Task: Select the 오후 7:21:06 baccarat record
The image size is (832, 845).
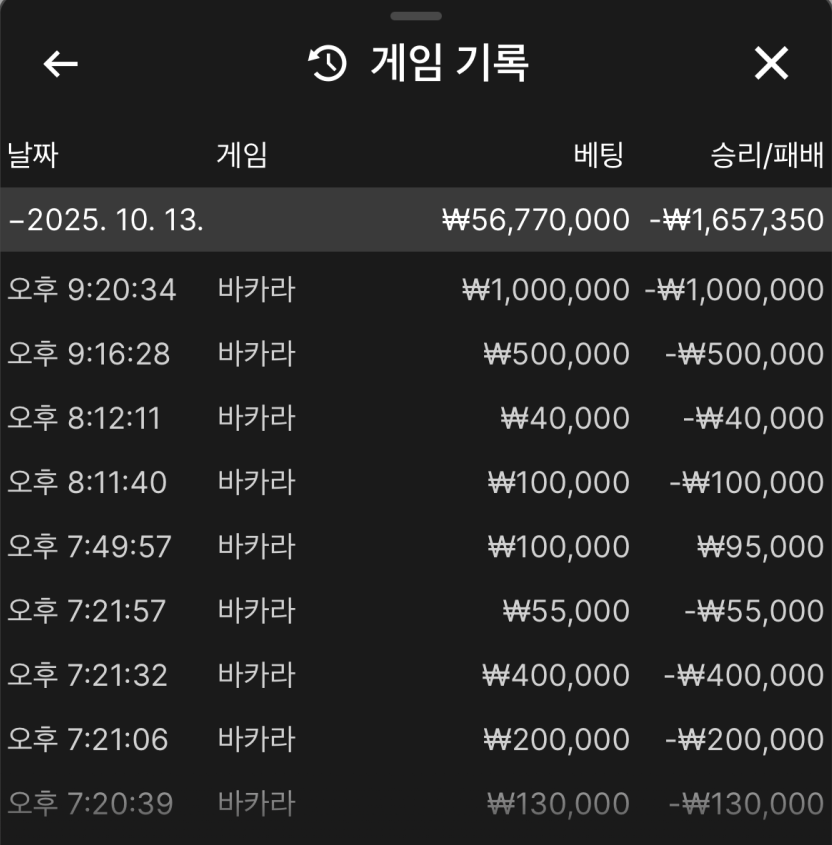Action: click(x=415, y=739)
